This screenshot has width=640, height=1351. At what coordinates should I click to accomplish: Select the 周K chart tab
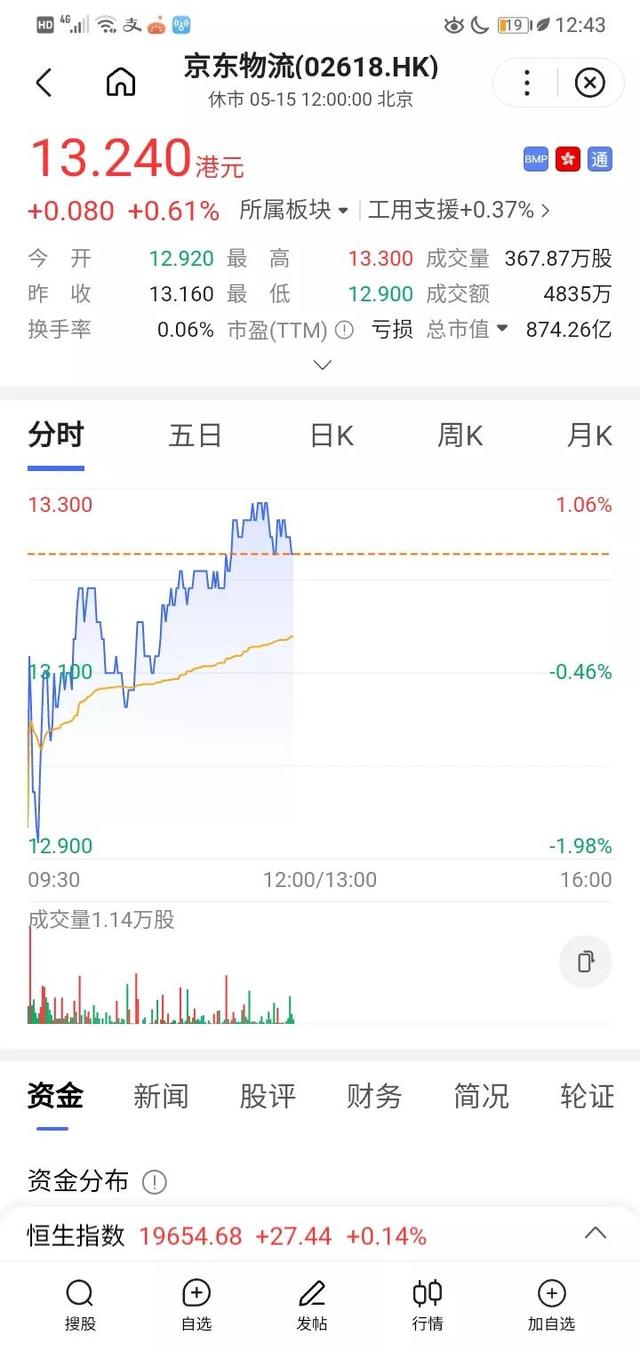click(x=460, y=436)
